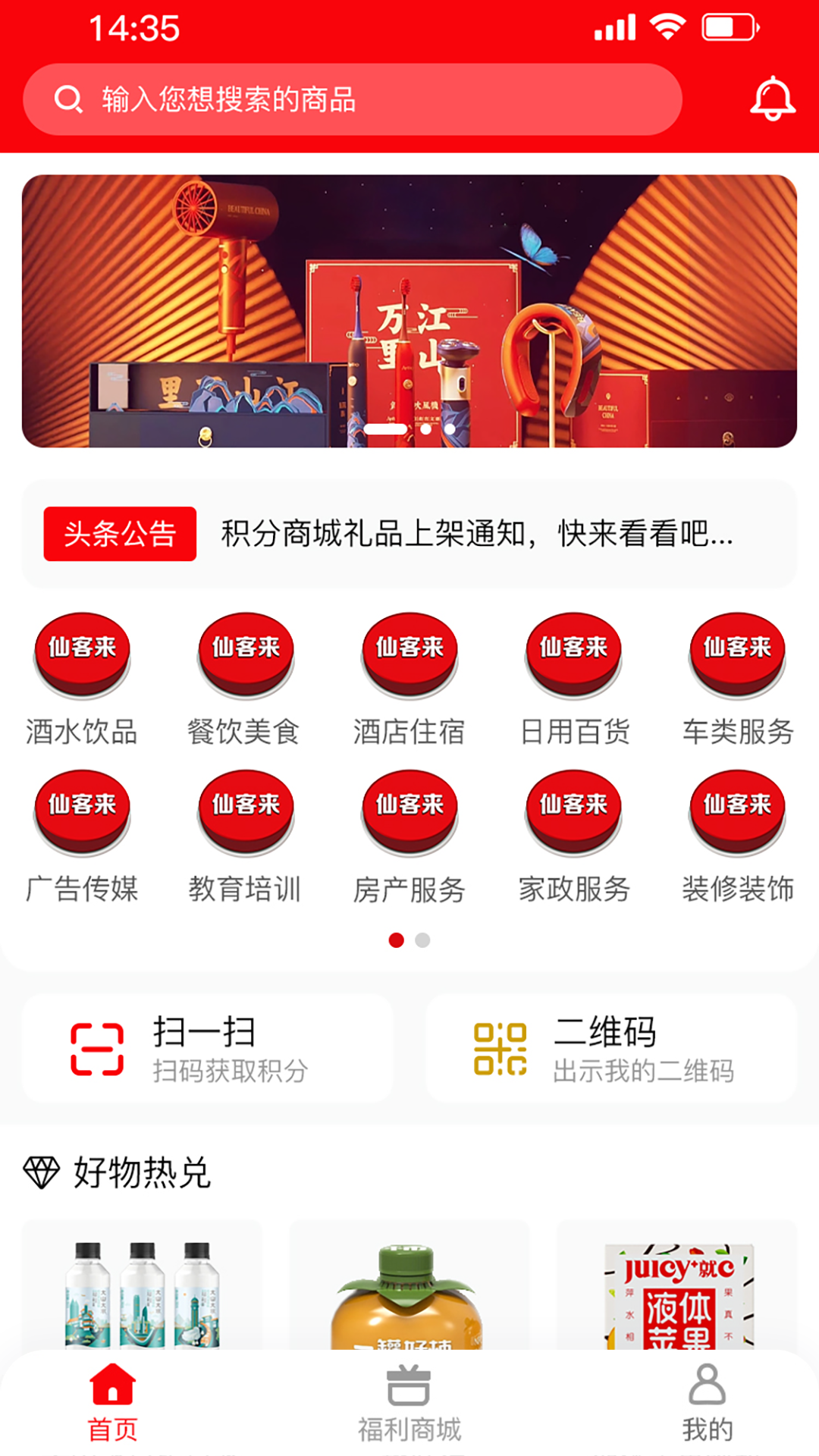Switch to the 福利商城 tab
This screenshot has height=1456, width=819.
coord(409,1407)
